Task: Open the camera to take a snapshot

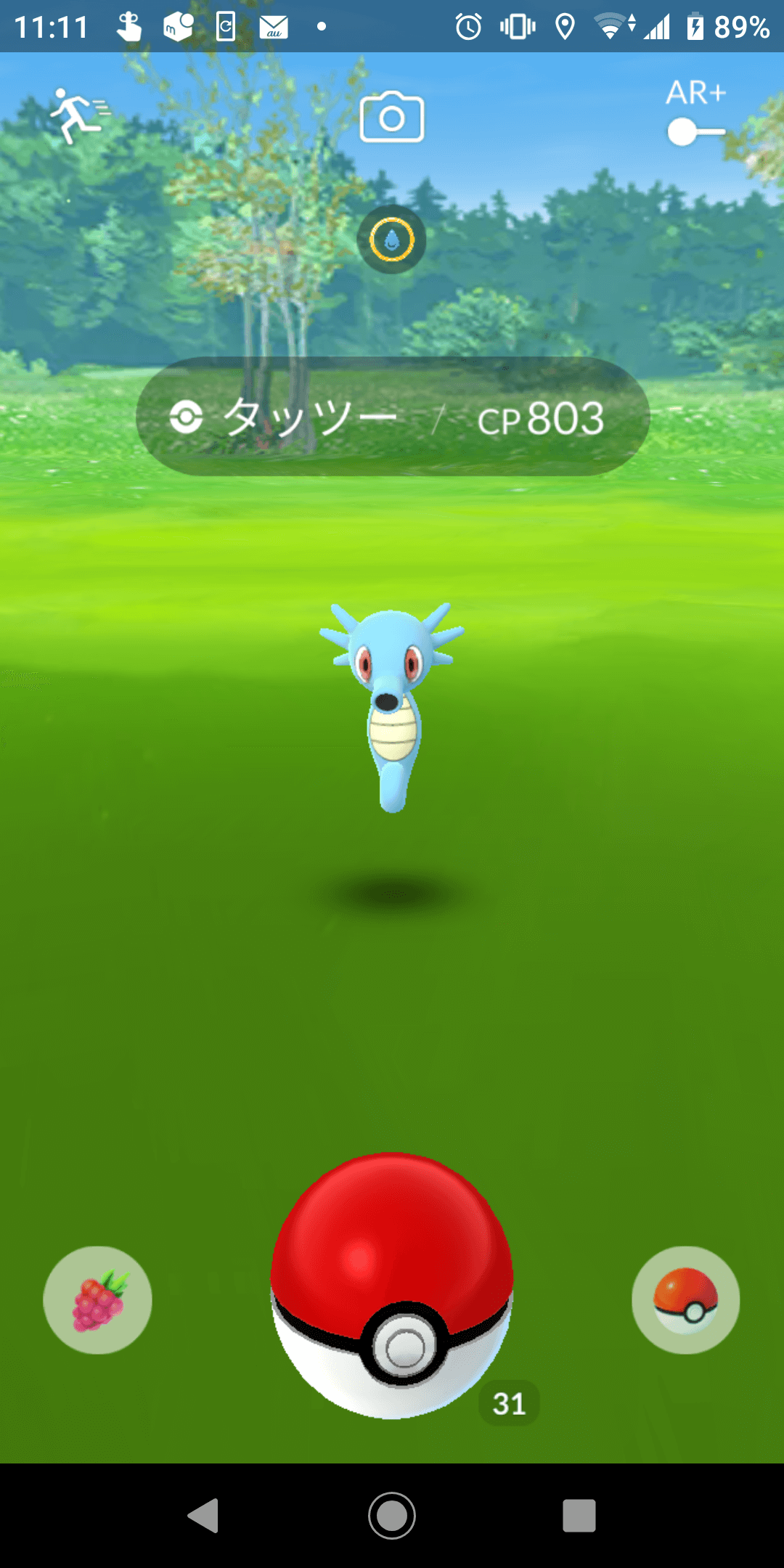Action: [392, 117]
